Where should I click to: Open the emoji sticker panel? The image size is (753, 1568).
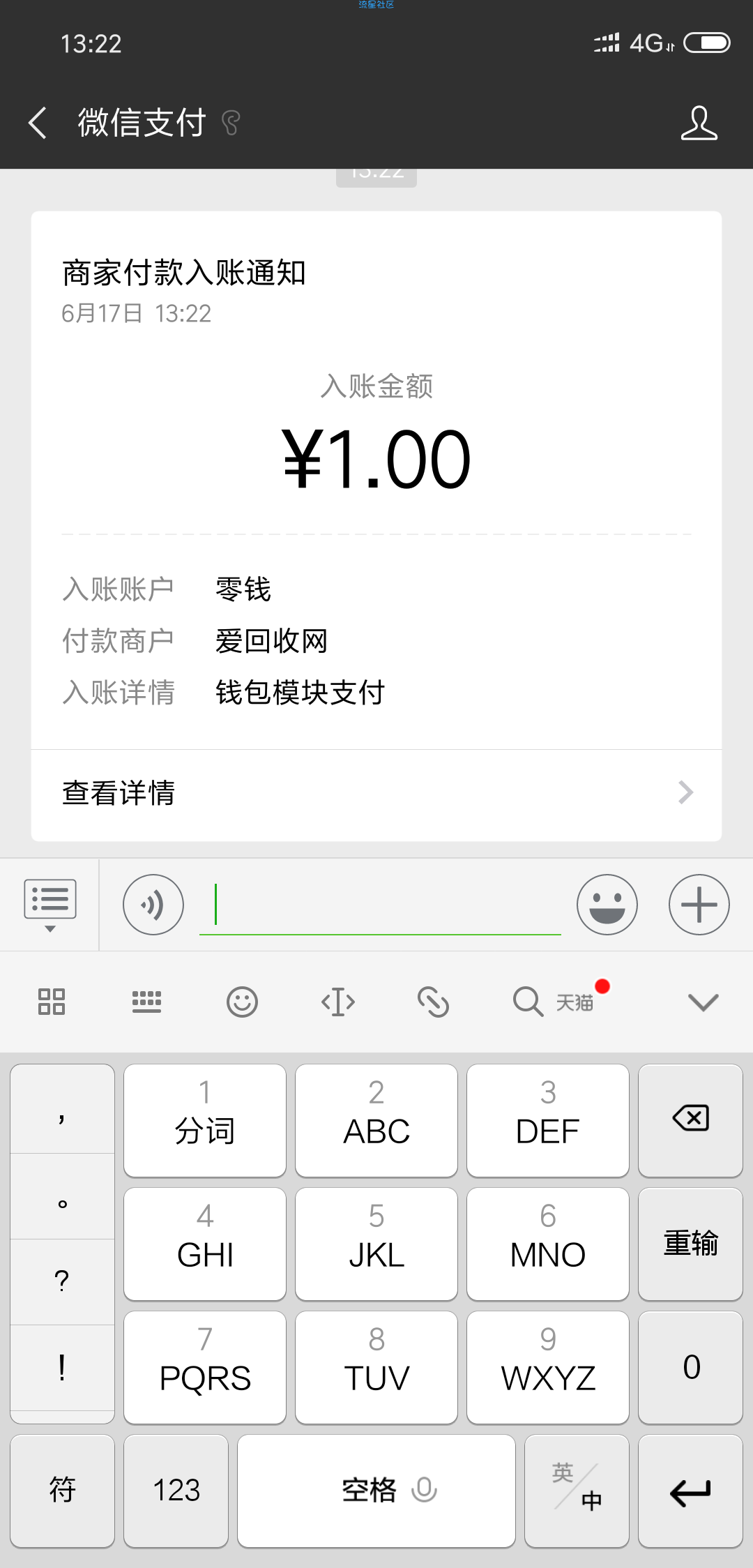(607, 905)
